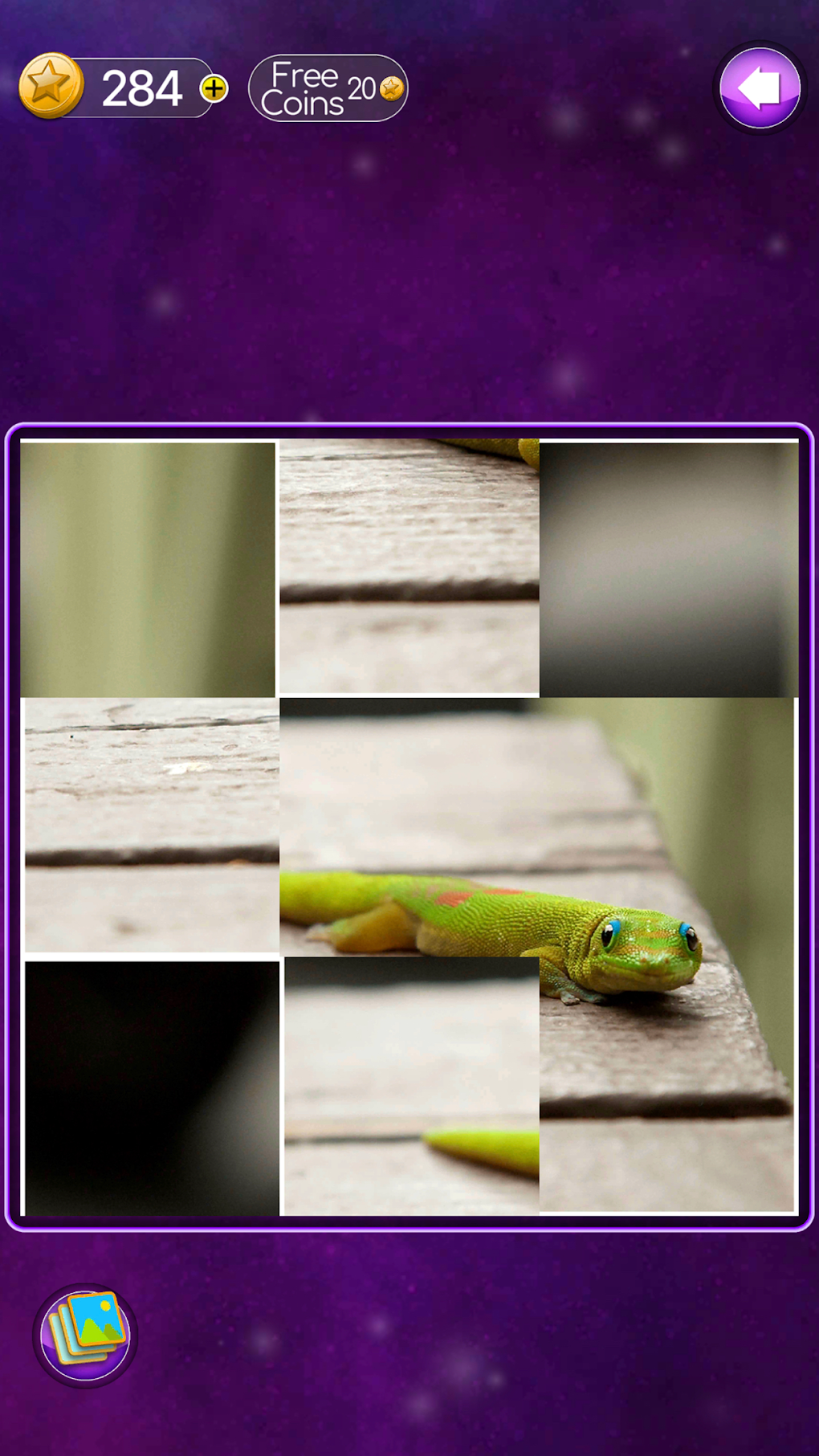
Task: Go back with the purple arrow button
Action: [x=759, y=88]
